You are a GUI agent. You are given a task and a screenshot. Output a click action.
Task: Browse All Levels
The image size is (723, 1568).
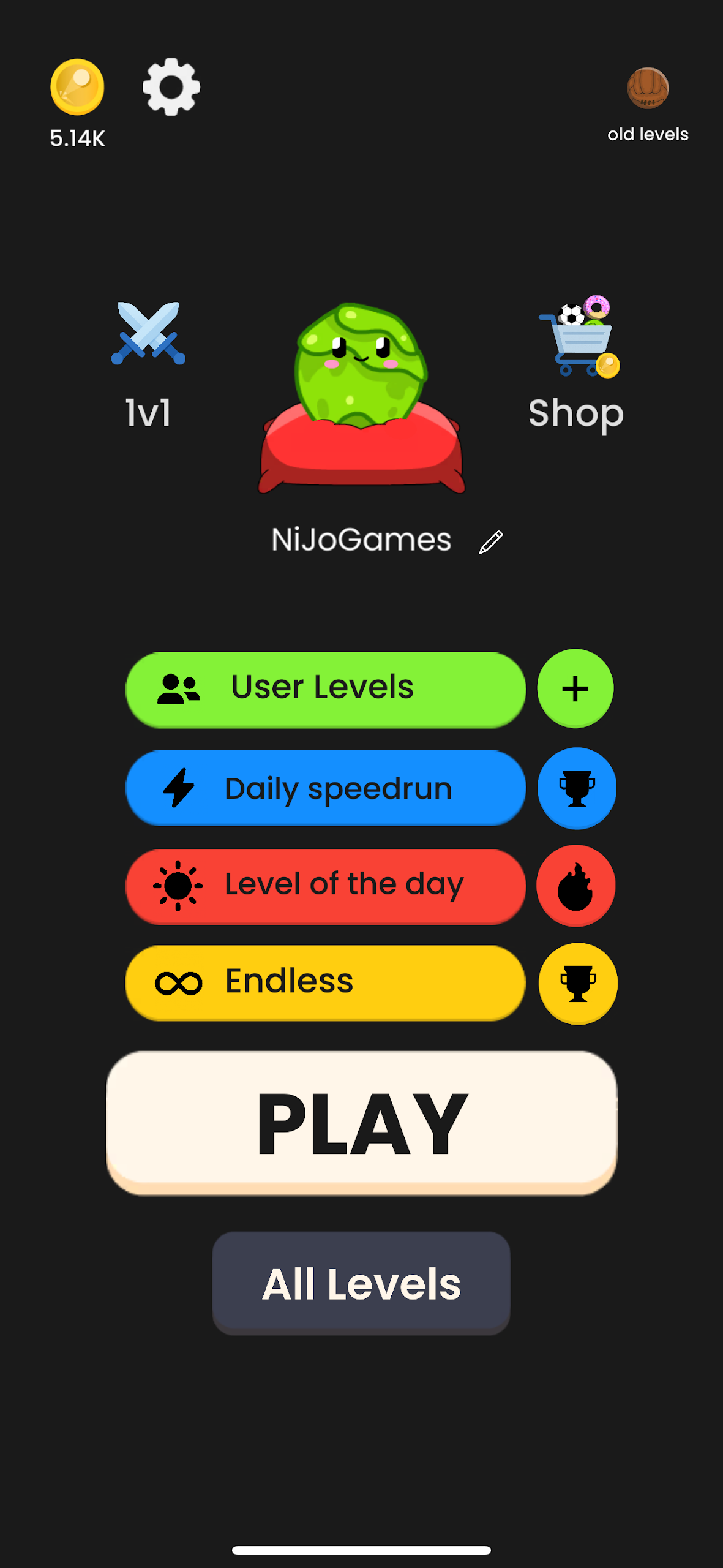[x=361, y=1283]
